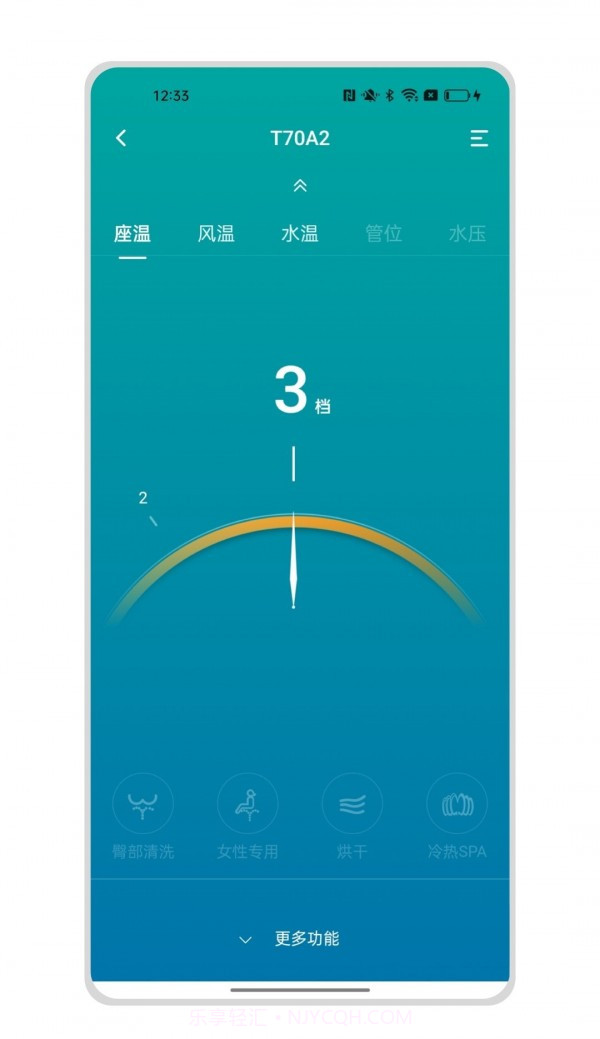Select the 座温 tab
This screenshot has width=600, height=1039.
click(x=132, y=234)
